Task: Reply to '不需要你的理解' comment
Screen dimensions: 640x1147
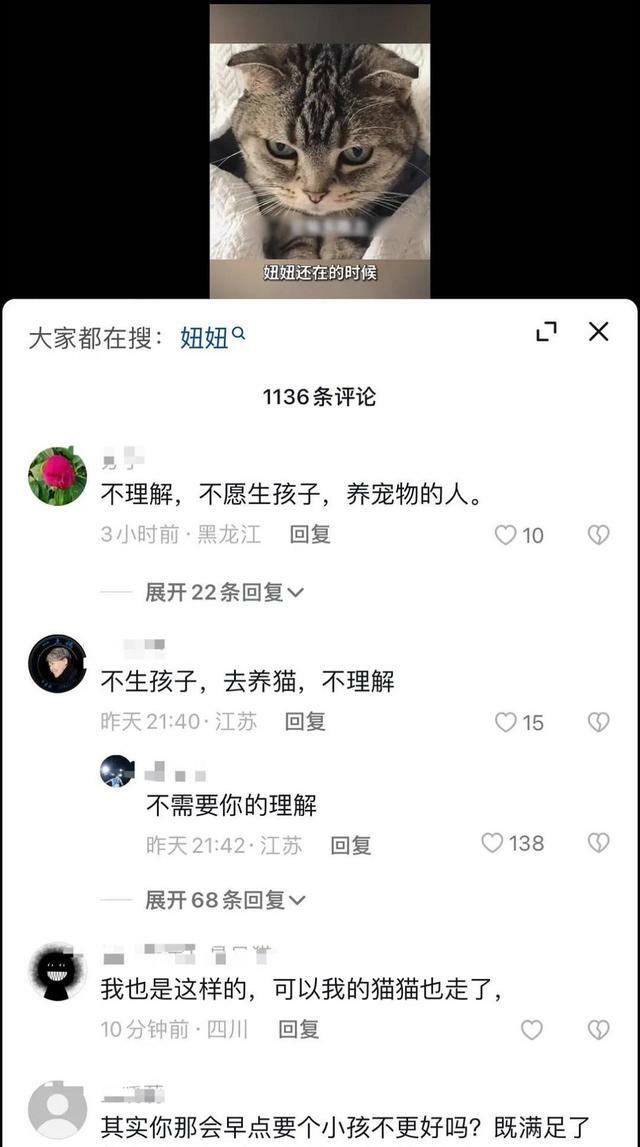Action: point(351,846)
